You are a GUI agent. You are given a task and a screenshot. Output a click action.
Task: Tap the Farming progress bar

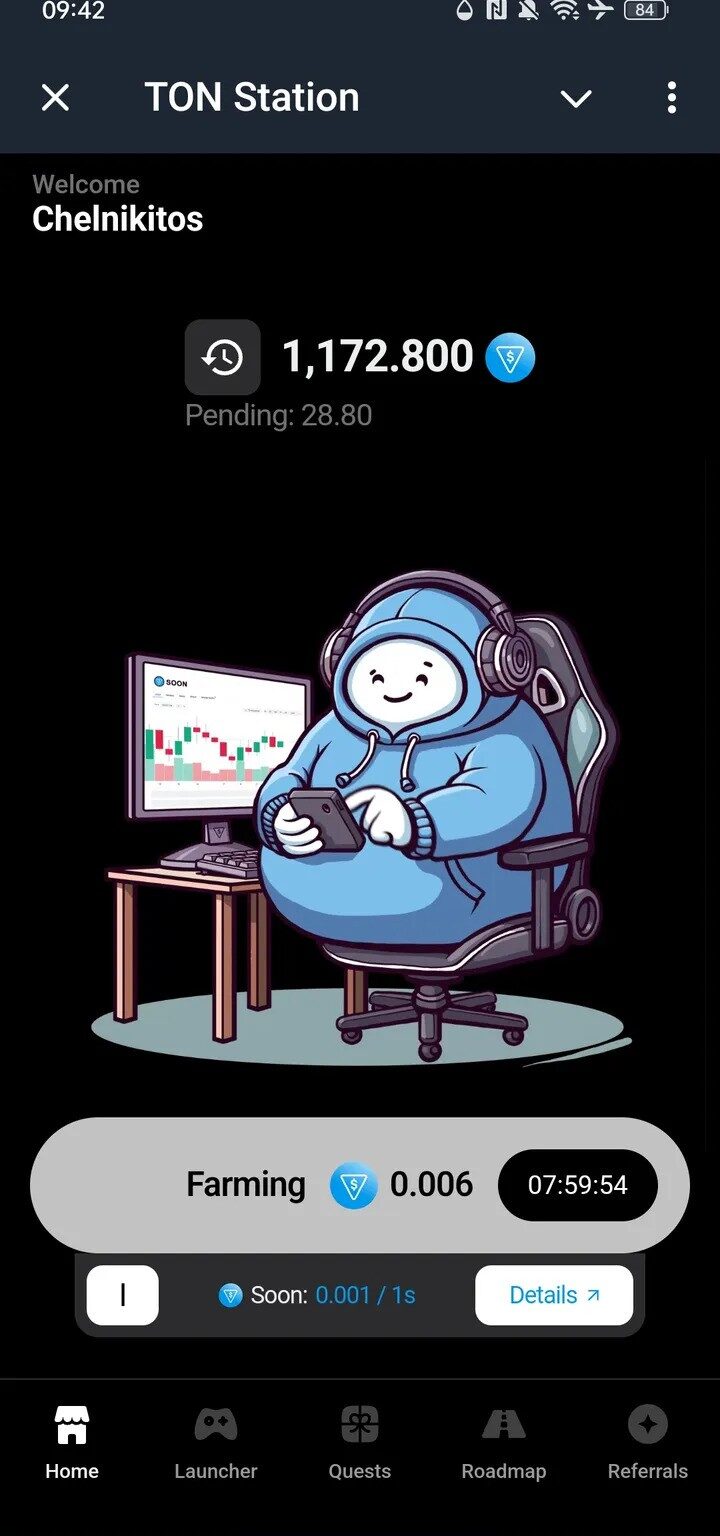coord(360,1185)
